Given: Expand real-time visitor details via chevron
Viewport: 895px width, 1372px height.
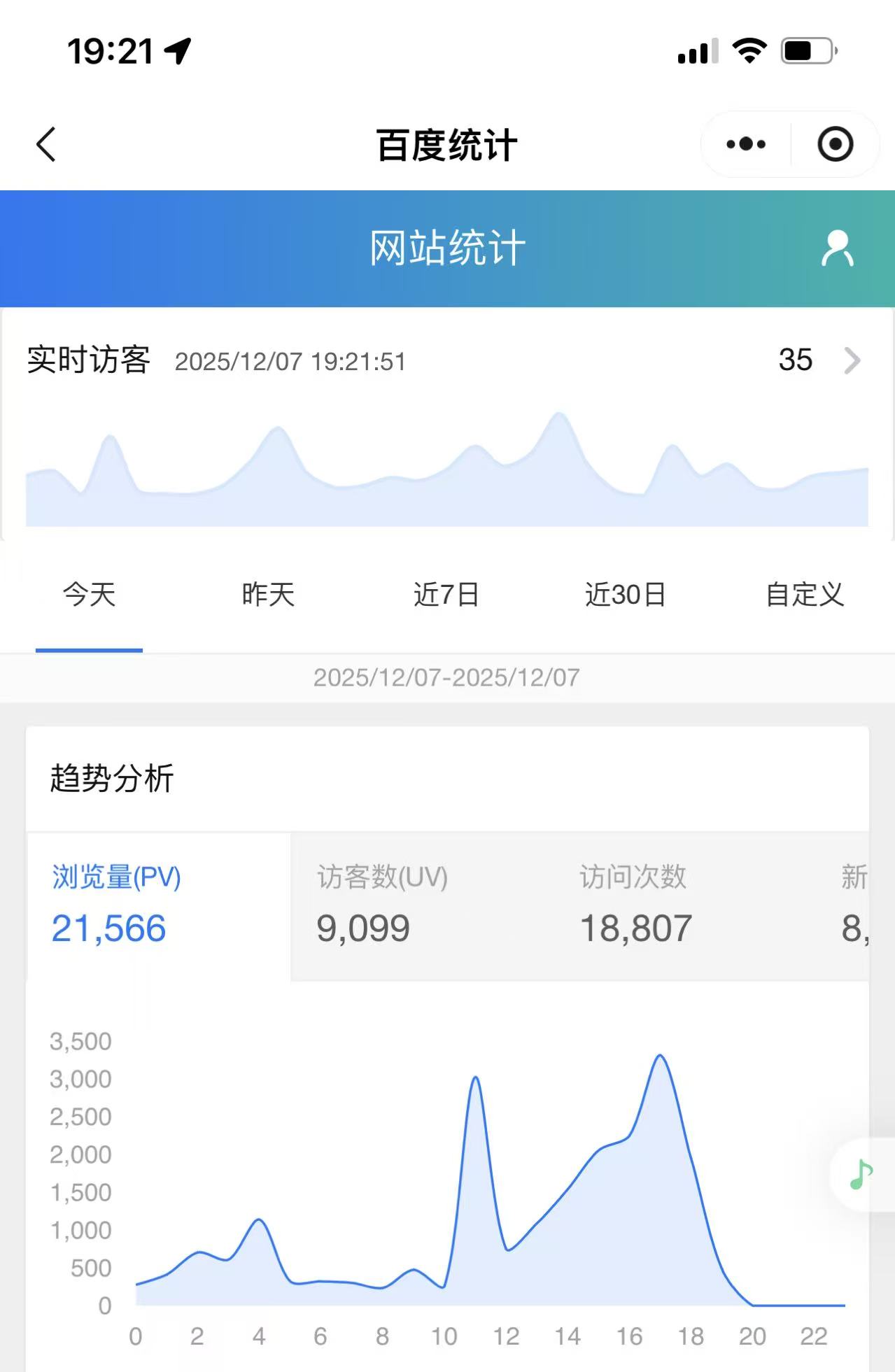Looking at the screenshot, I should (852, 362).
